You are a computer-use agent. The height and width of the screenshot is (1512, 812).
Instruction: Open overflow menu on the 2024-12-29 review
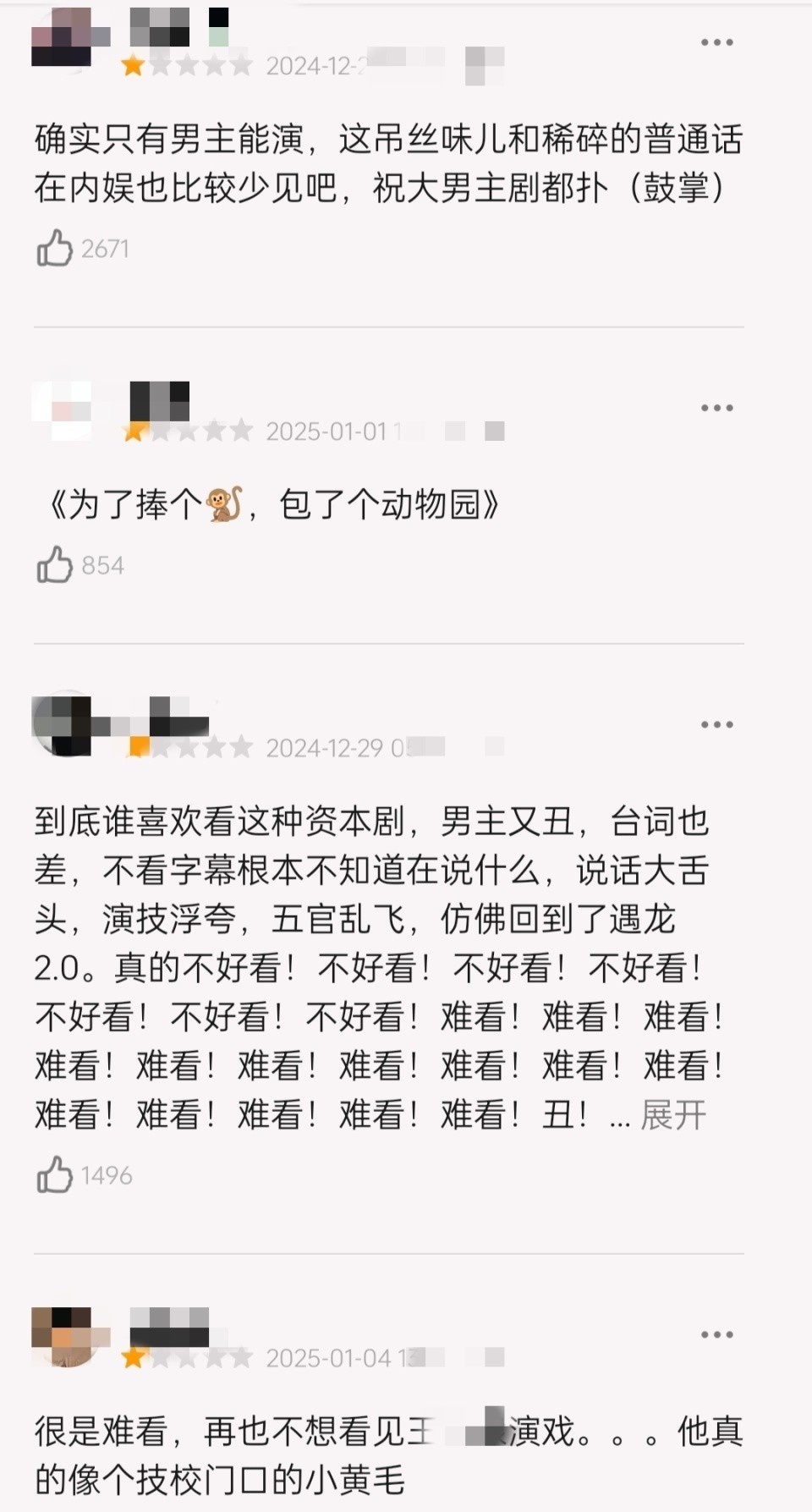click(716, 724)
